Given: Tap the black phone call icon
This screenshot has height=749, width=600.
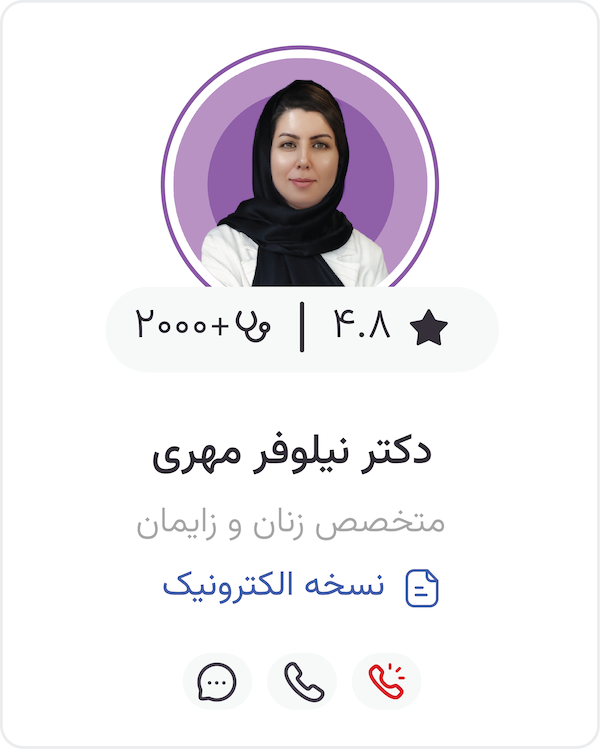Looking at the screenshot, I should tap(302, 682).
